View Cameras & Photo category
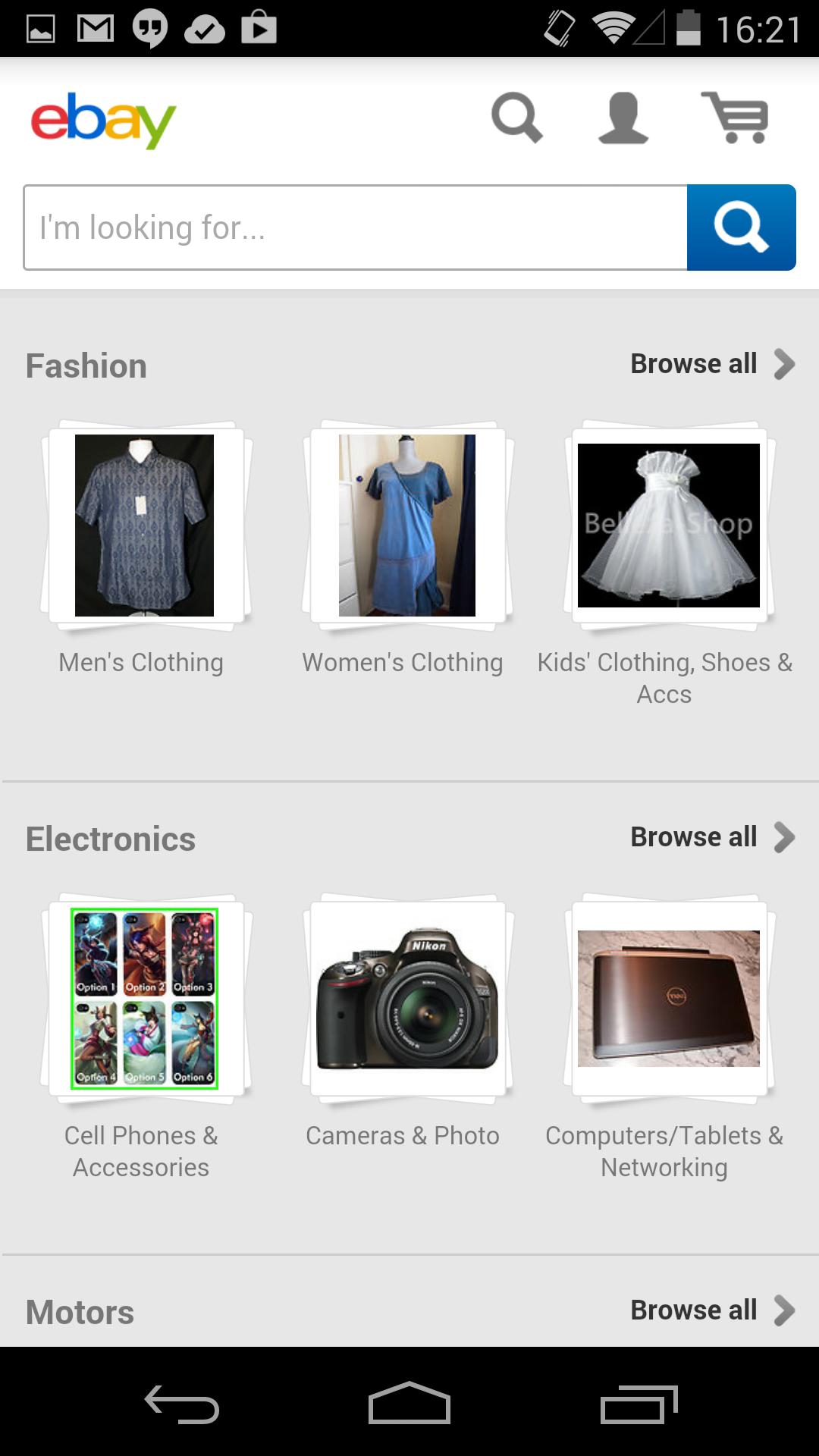Image resolution: width=819 pixels, height=1456 pixels. tap(406, 999)
